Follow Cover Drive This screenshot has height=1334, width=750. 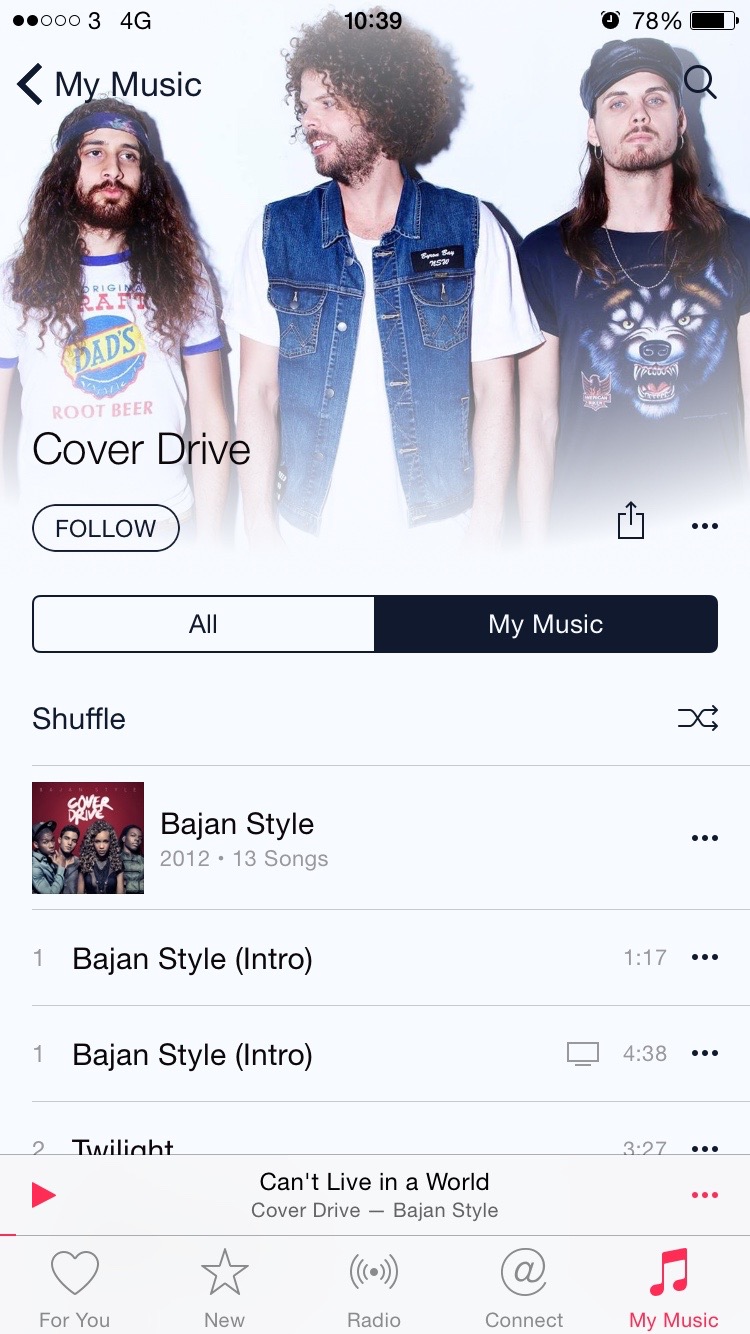click(x=106, y=528)
